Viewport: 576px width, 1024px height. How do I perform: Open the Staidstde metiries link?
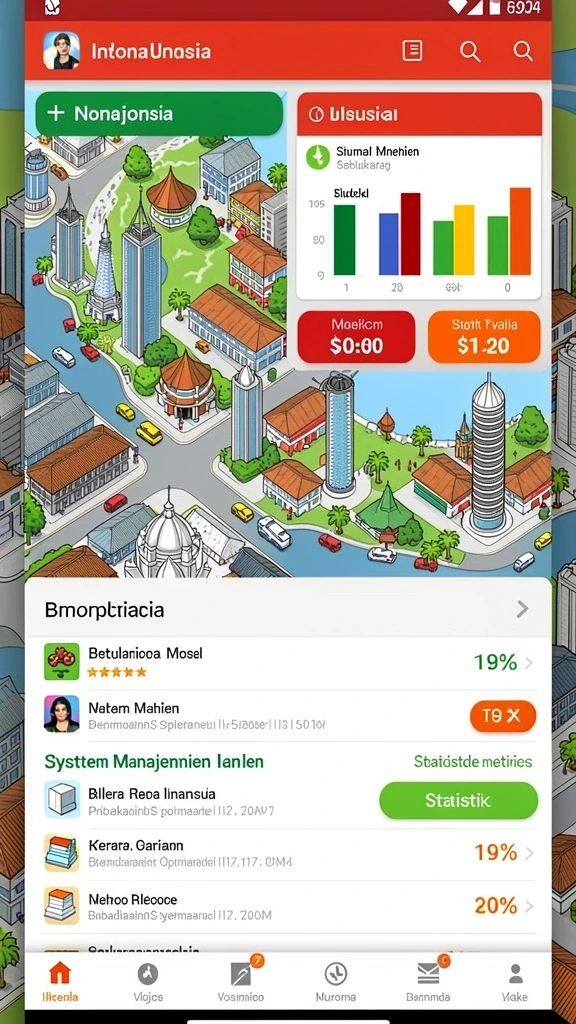pyautogui.click(x=473, y=761)
